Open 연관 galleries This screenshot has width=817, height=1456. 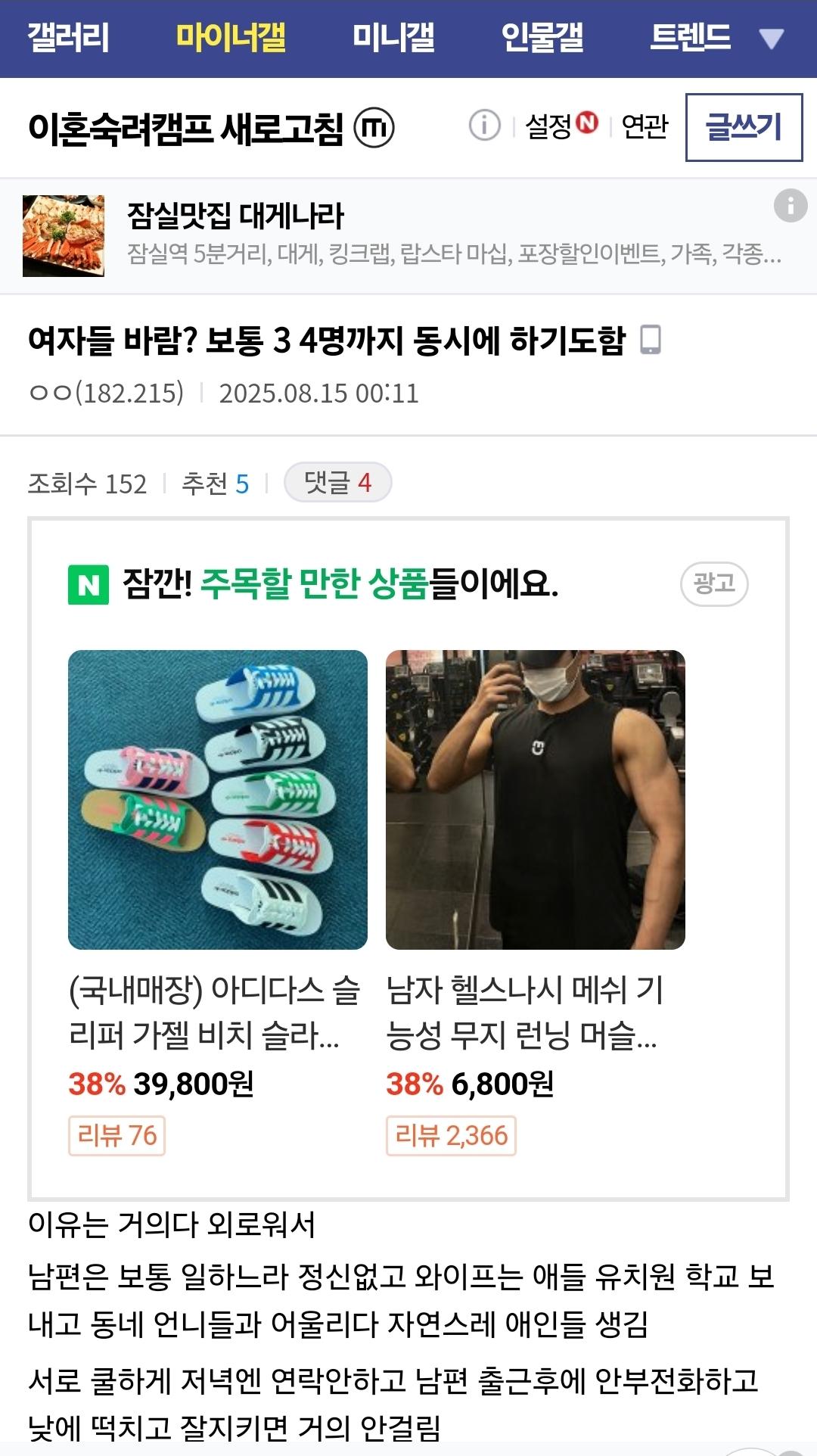(x=645, y=126)
